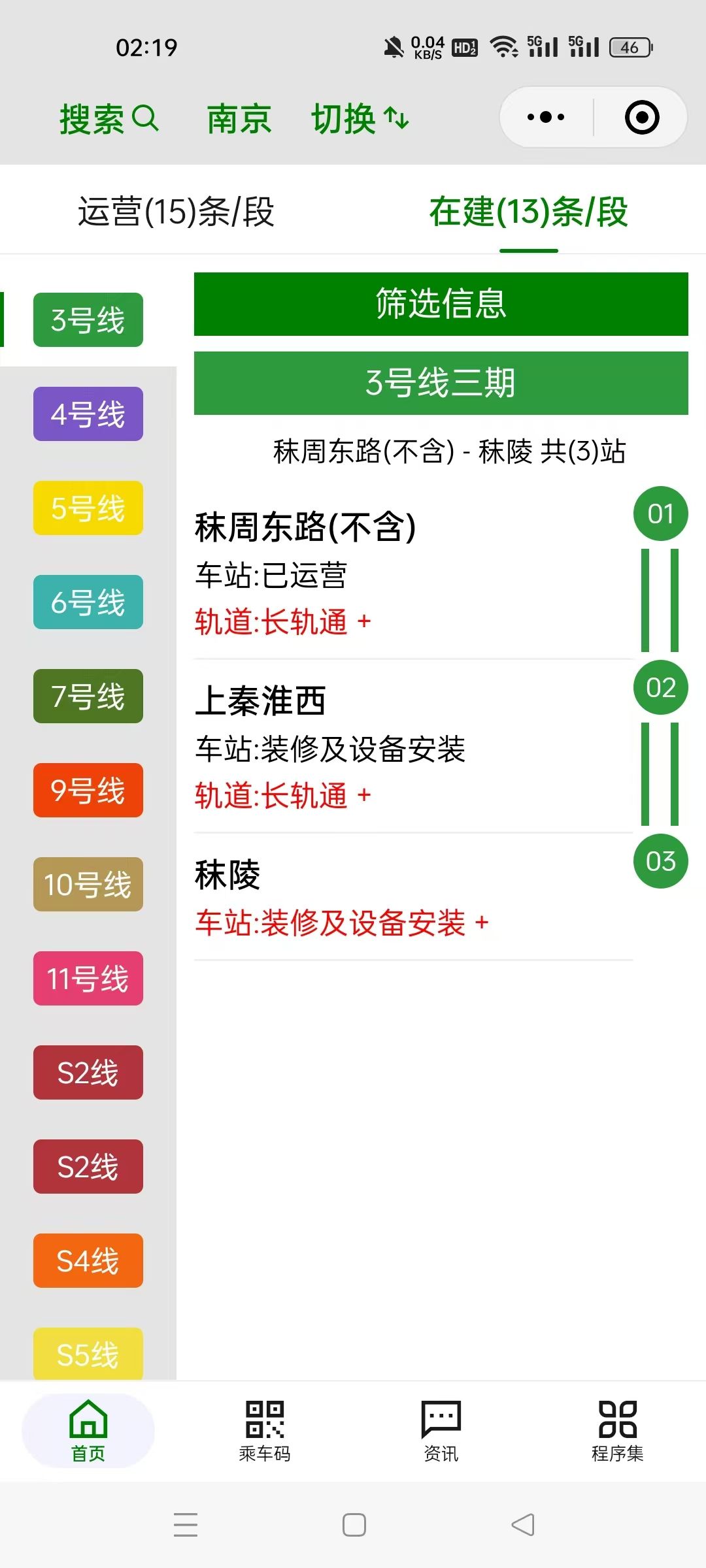
Task: Switch to 运营(15)条/段 tab
Action: click(x=176, y=212)
